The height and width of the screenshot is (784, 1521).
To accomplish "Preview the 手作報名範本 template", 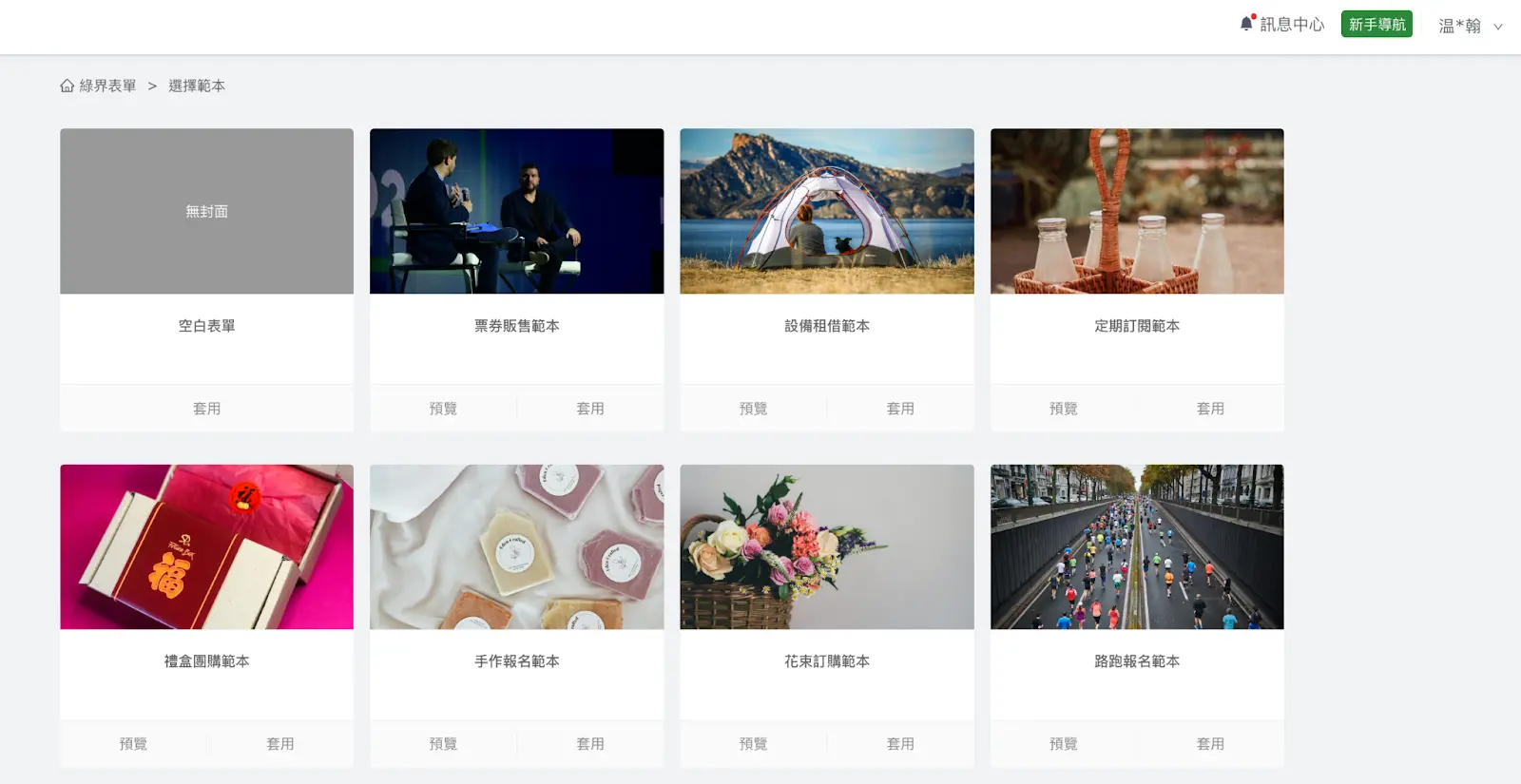I will (x=443, y=744).
